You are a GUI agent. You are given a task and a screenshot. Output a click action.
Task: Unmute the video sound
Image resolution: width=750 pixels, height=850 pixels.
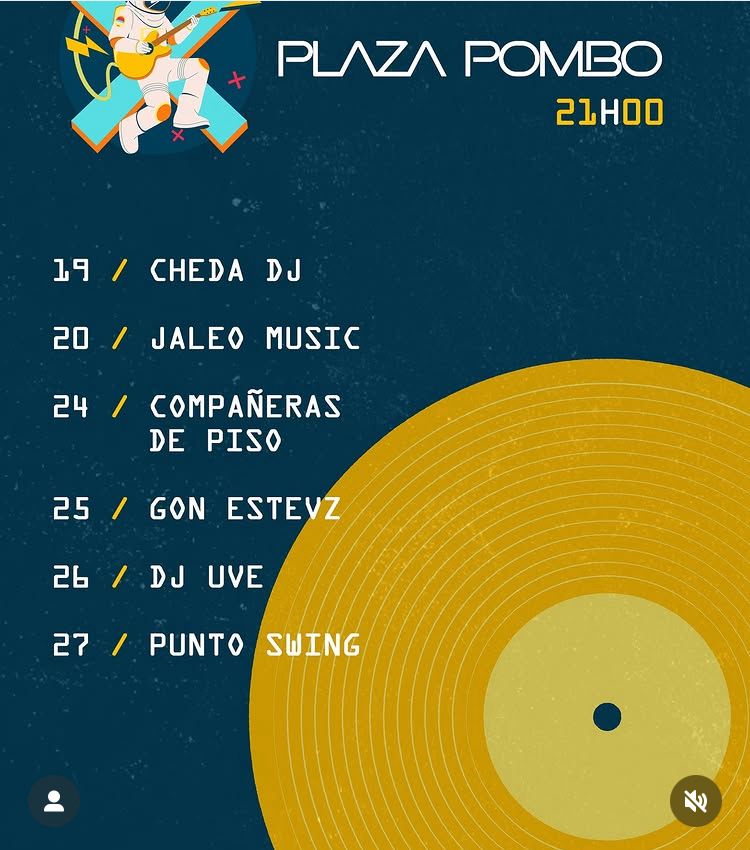coord(695,801)
